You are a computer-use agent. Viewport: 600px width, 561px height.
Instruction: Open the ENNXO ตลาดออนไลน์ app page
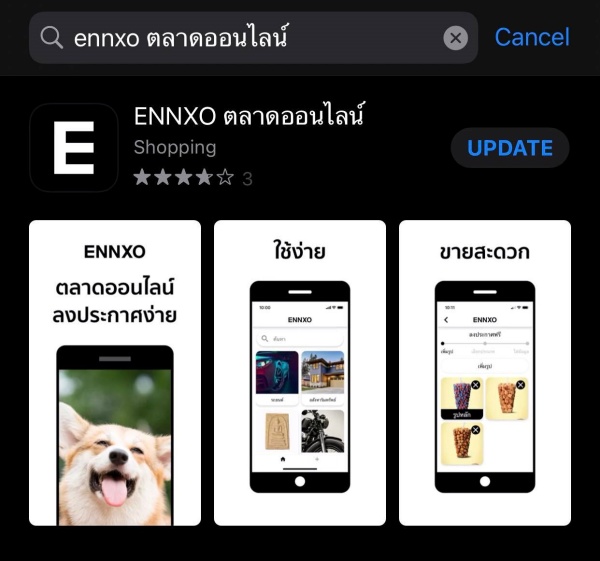click(x=248, y=117)
